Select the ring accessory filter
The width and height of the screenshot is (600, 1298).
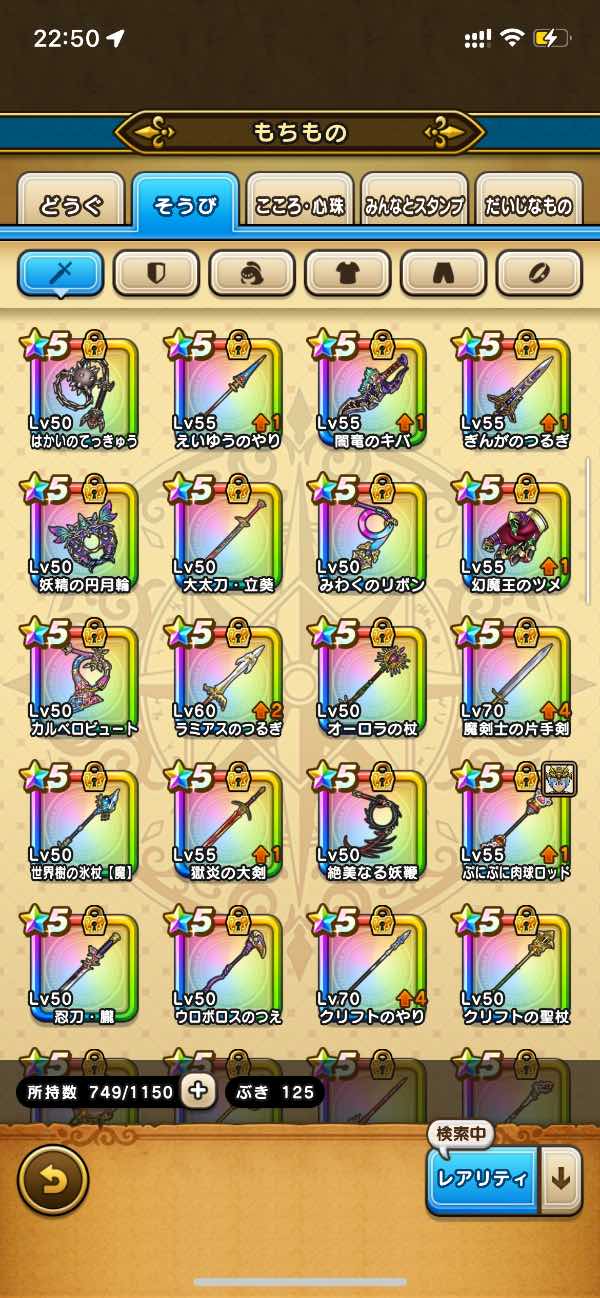539,273
